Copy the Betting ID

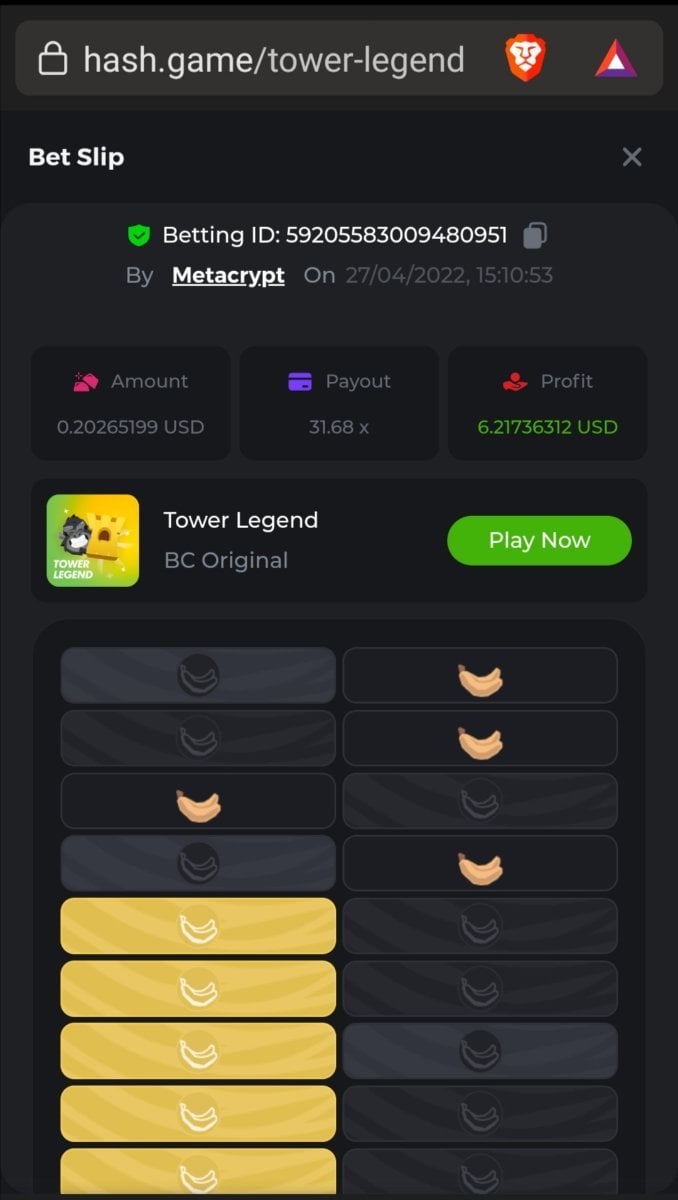(535, 236)
